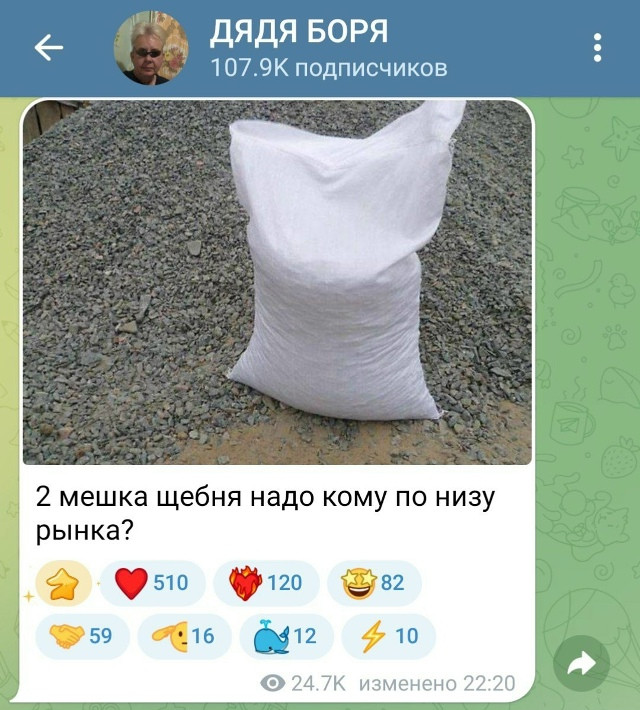Viewport: 640px width, 710px height.
Task: Add the paid star reaction
Action: tap(63, 583)
